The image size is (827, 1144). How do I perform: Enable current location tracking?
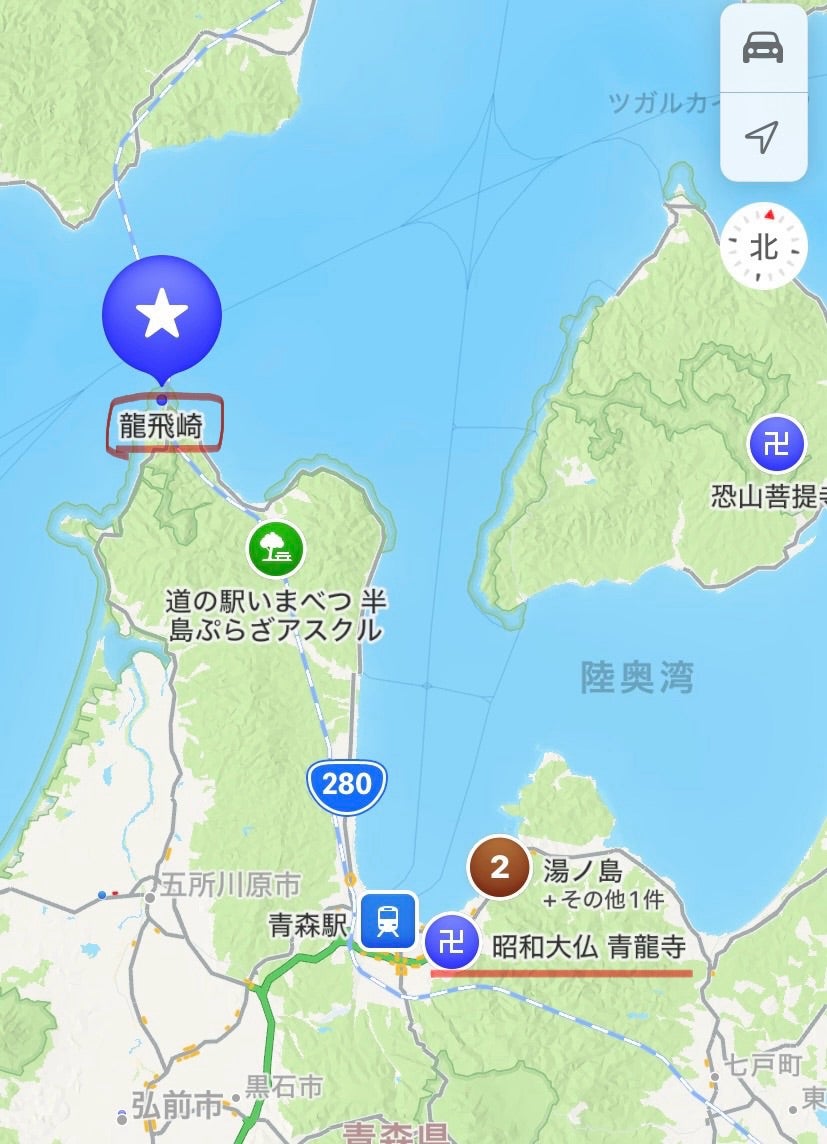tap(763, 136)
